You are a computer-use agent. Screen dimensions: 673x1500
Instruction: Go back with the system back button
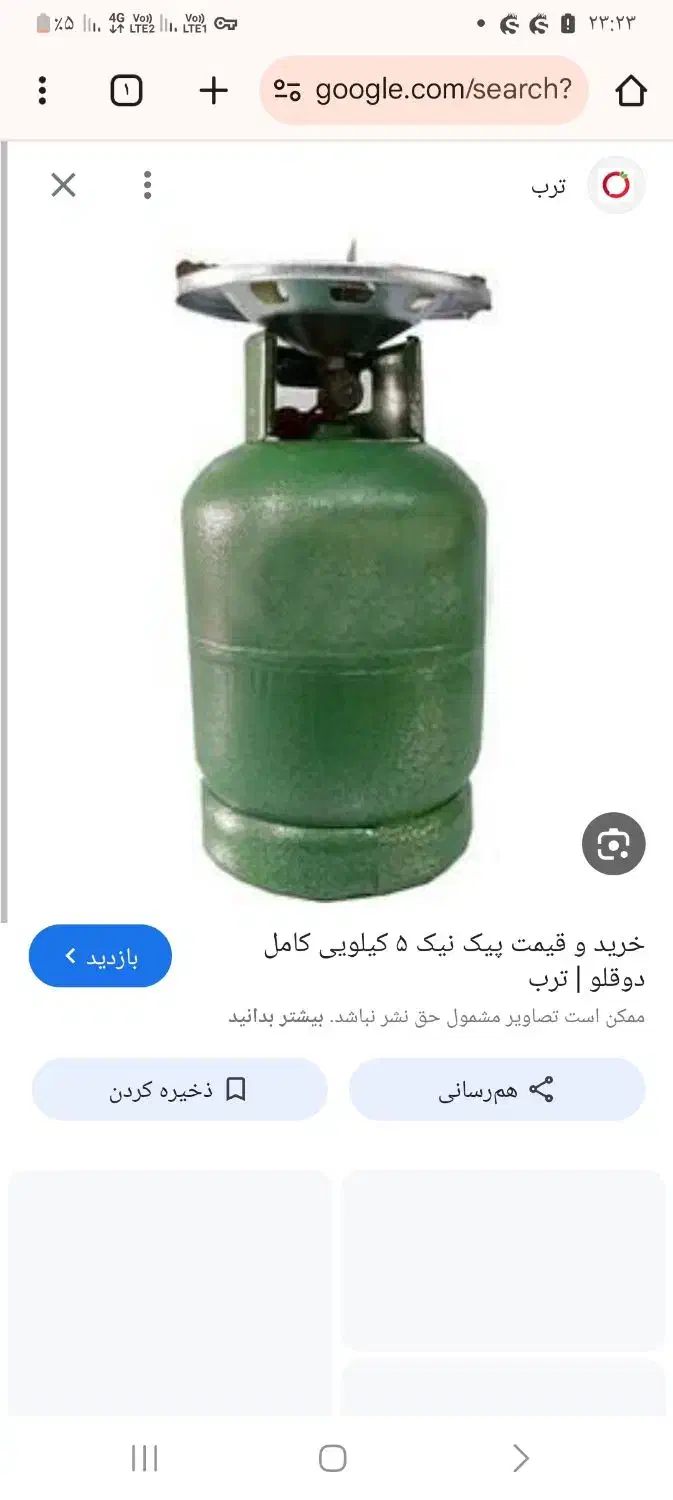(520, 1458)
